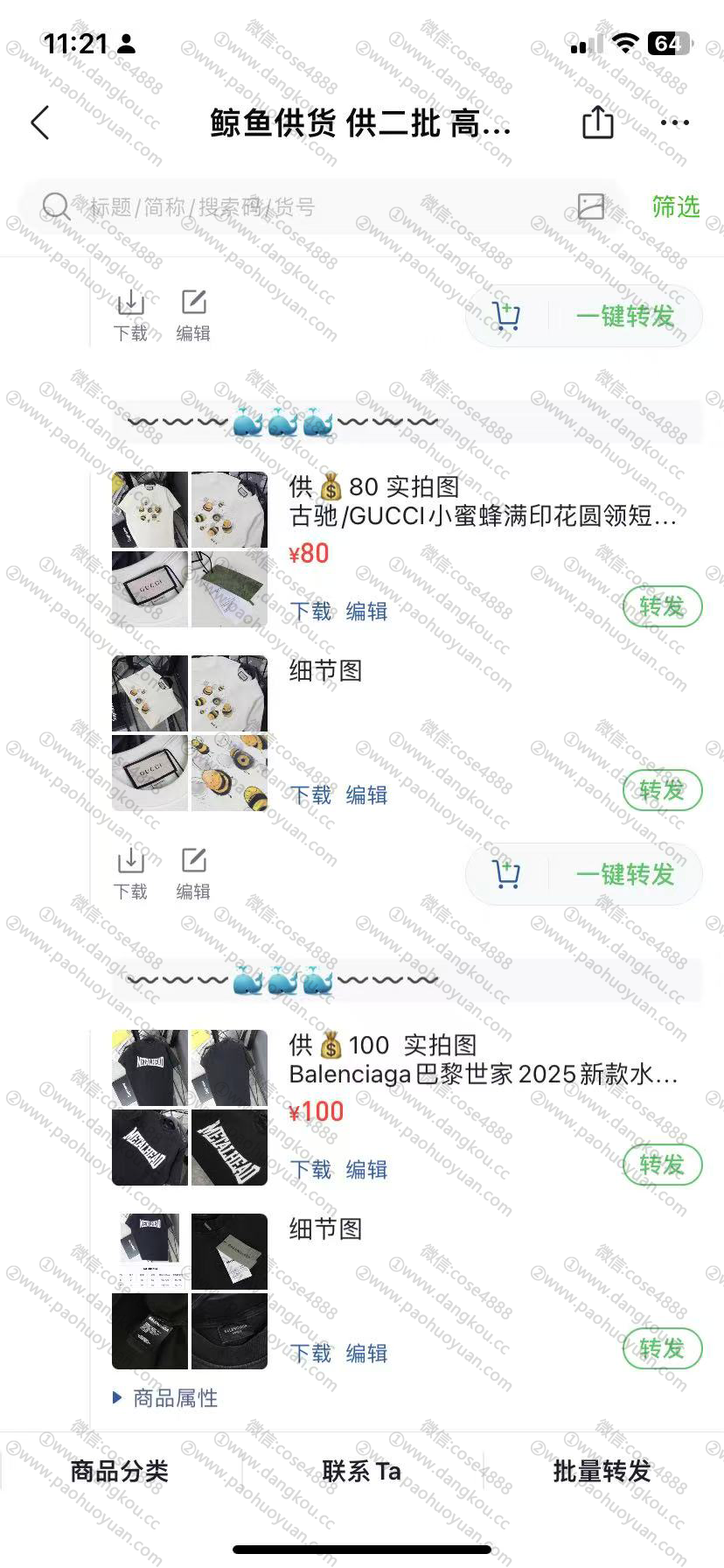Open 商品分类 at the bottom
The width and height of the screenshot is (724, 1568).
pyautogui.click(x=119, y=1471)
